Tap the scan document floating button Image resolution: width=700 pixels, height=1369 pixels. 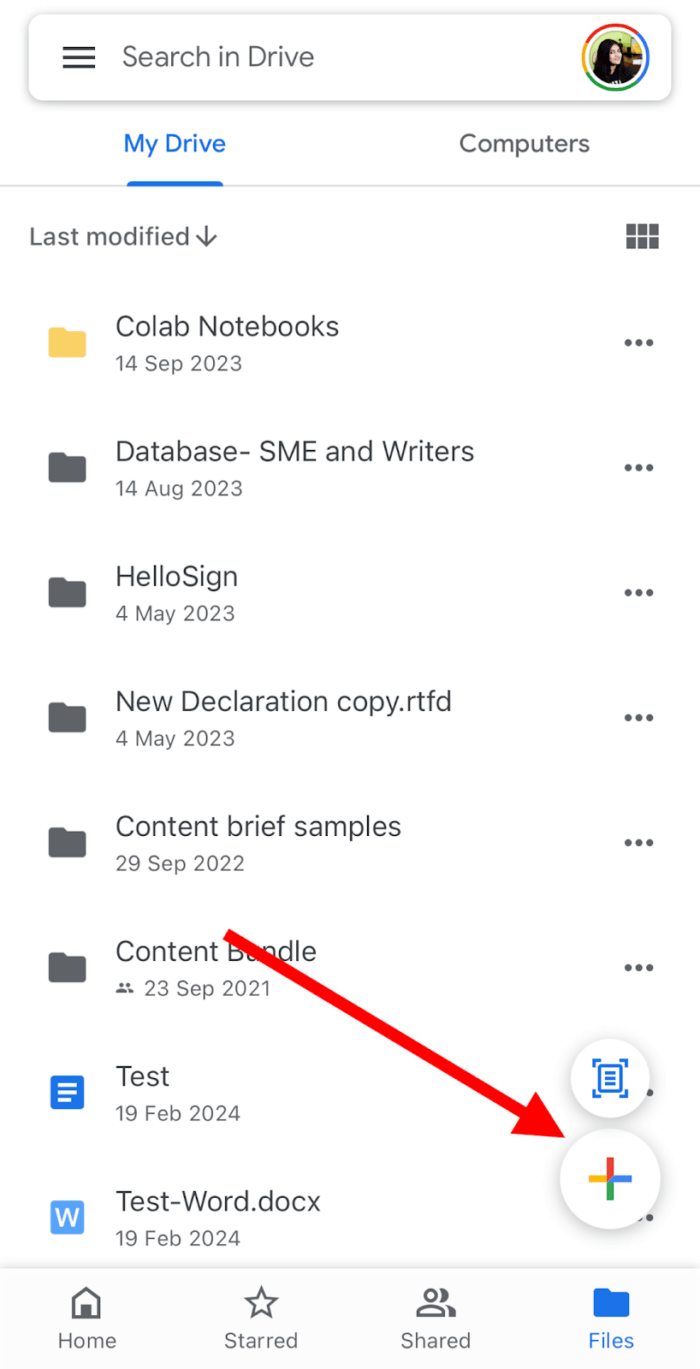click(x=610, y=1078)
